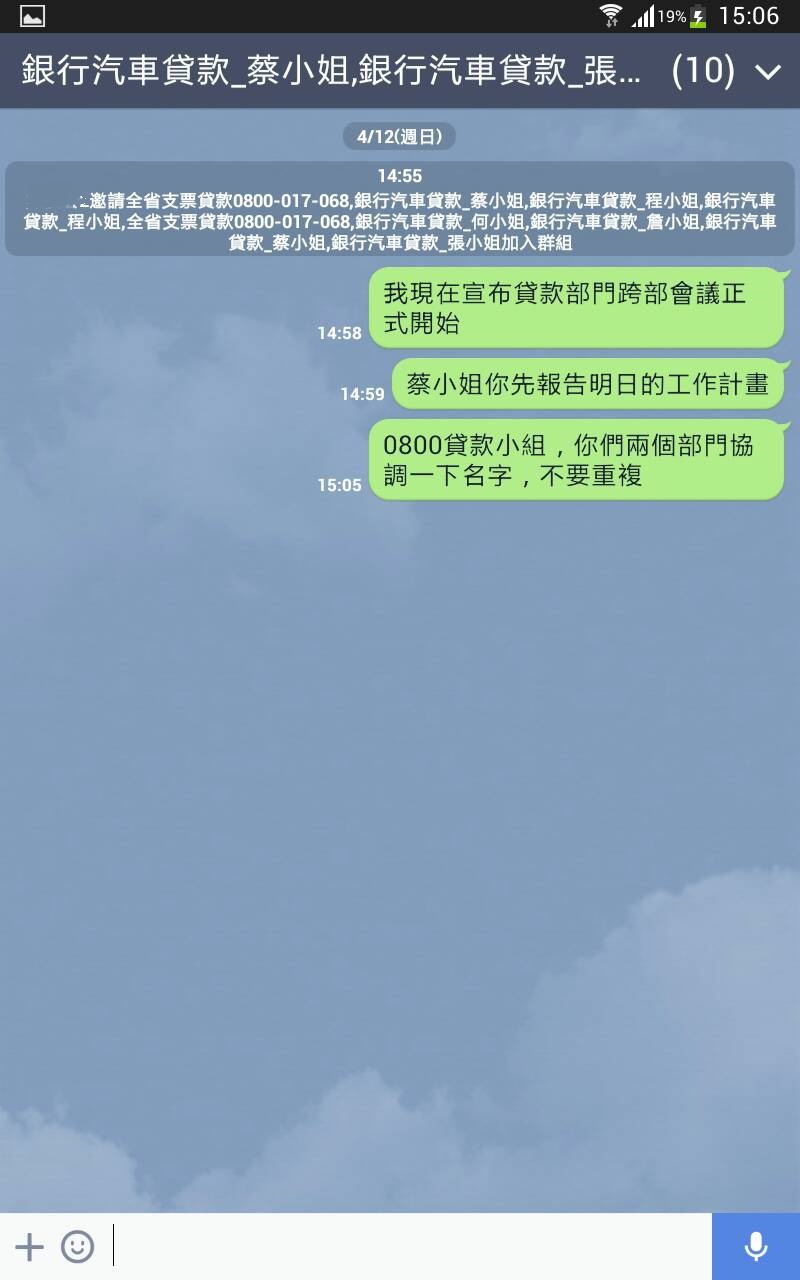The image size is (800, 1280).
Task: Expand the group chat dropdown chevron
Action: (x=767, y=72)
